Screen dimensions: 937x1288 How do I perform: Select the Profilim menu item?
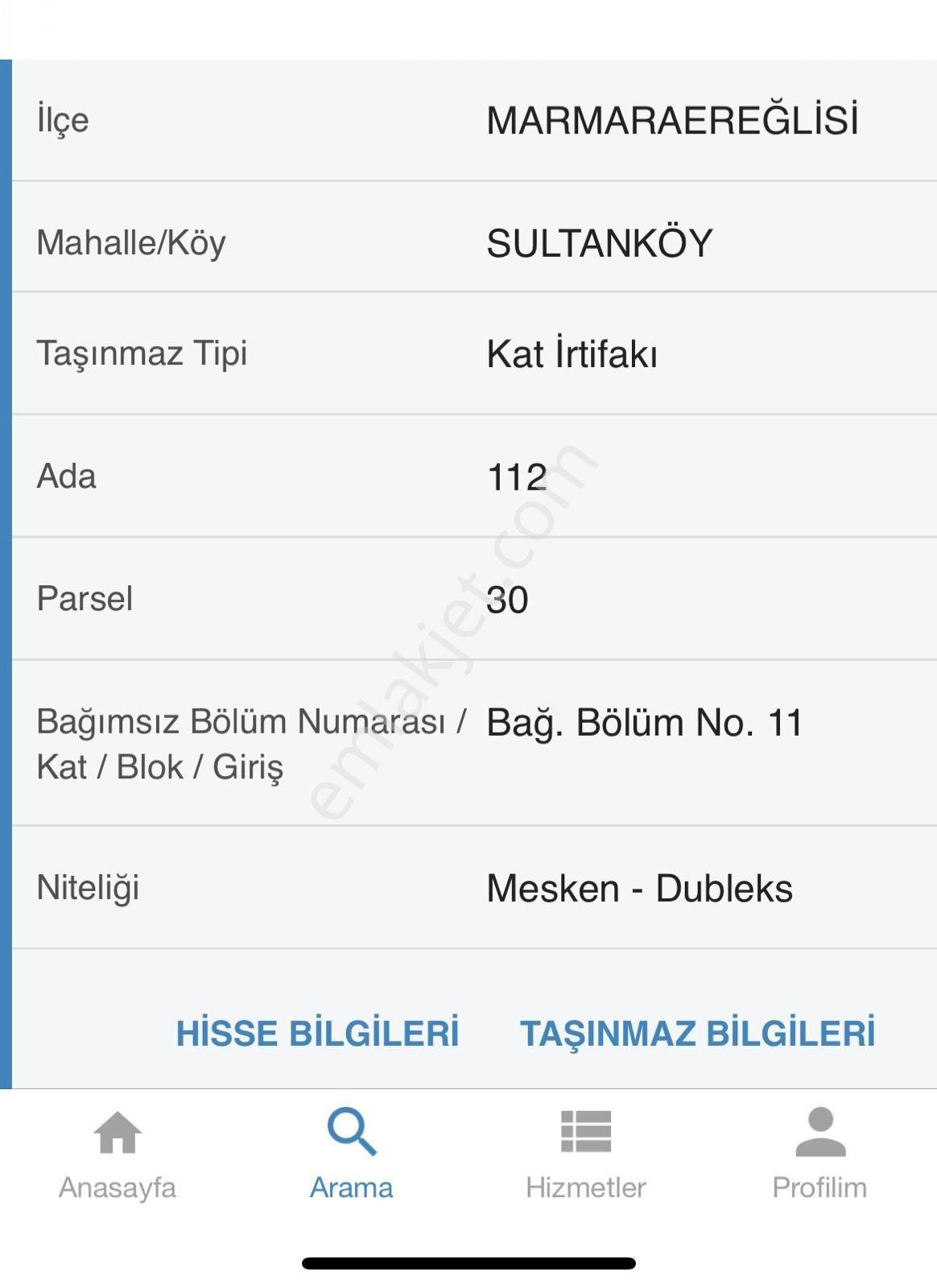point(819,1163)
